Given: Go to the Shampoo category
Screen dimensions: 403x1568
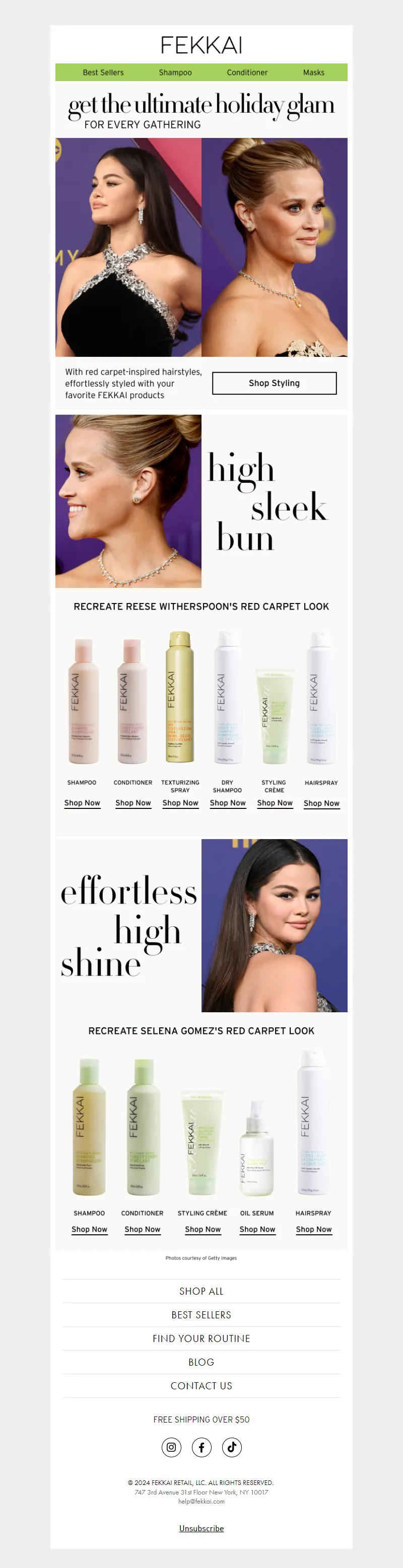Looking at the screenshot, I should pyautogui.click(x=175, y=72).
